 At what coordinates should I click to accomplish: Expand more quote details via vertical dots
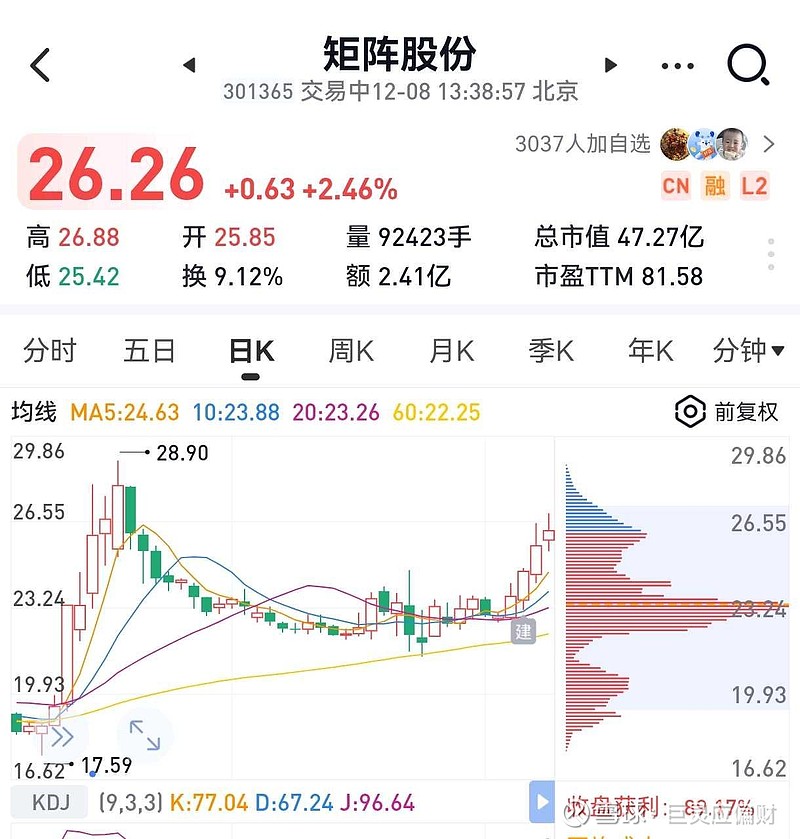(x=771, y=254)
